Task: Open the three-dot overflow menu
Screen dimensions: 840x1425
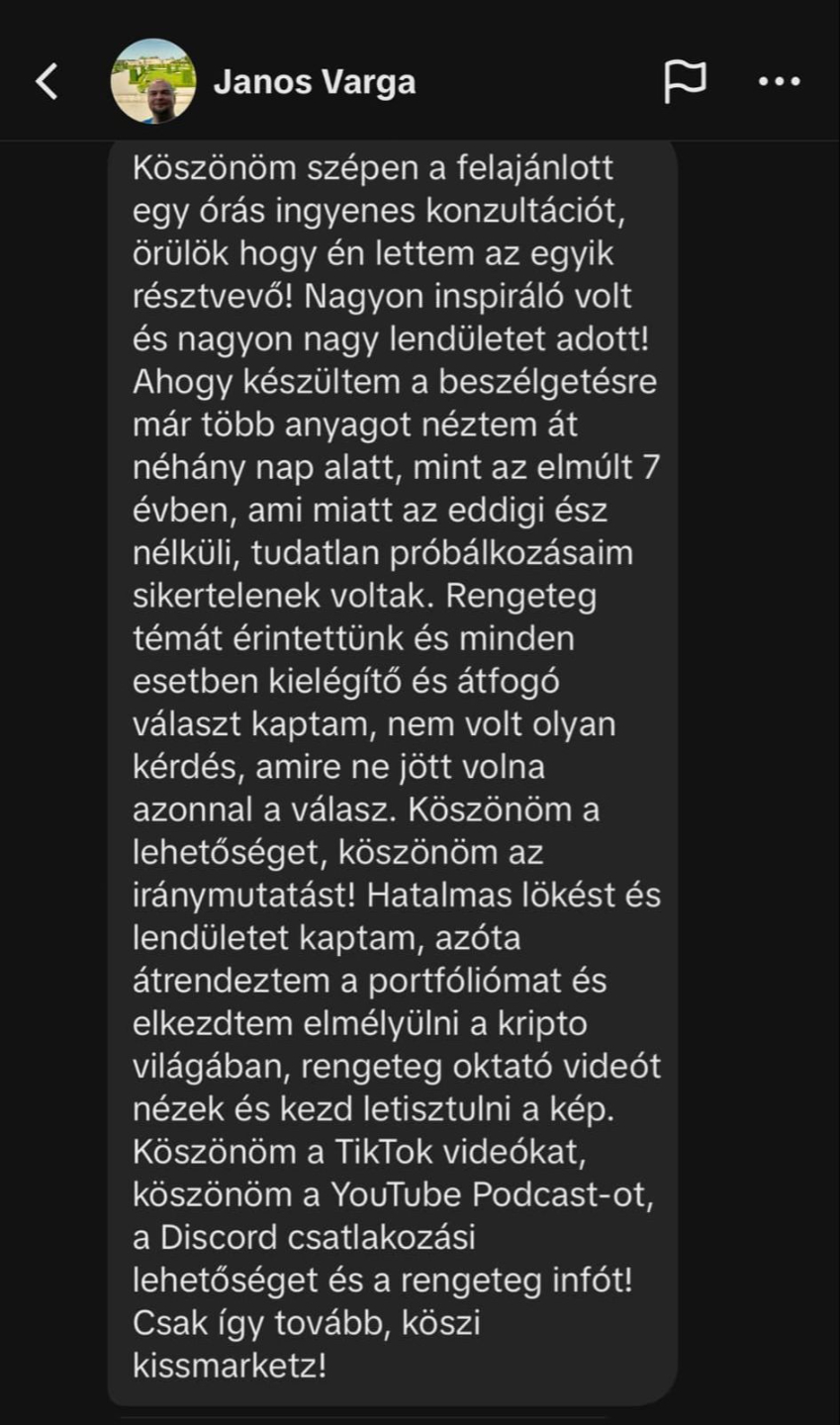Action: [x=780, y=82]
